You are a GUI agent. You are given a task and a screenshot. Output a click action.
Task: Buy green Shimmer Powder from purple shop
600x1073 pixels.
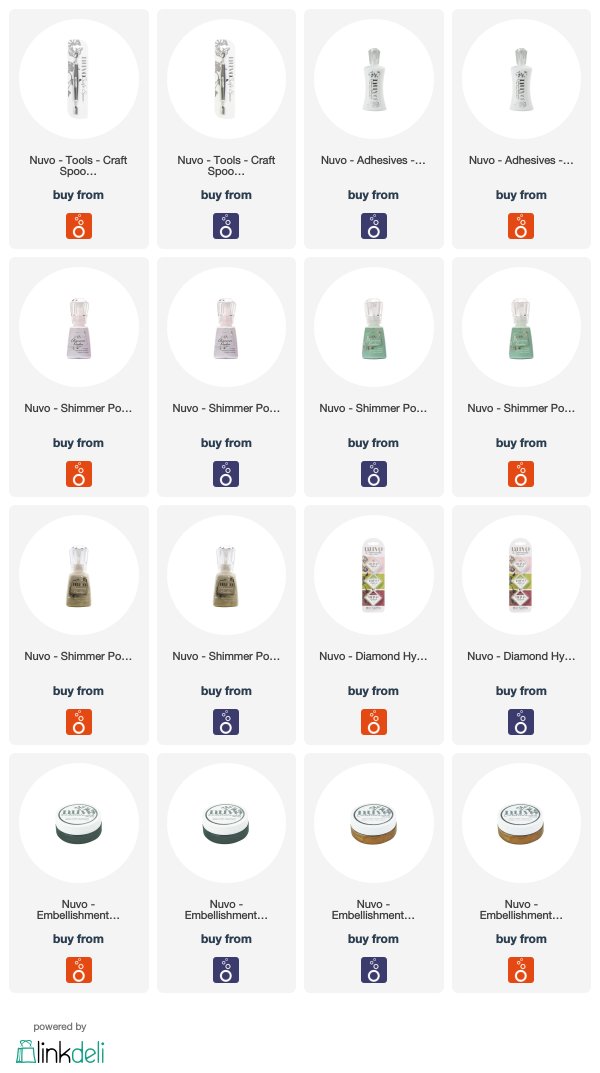[374, 474]
